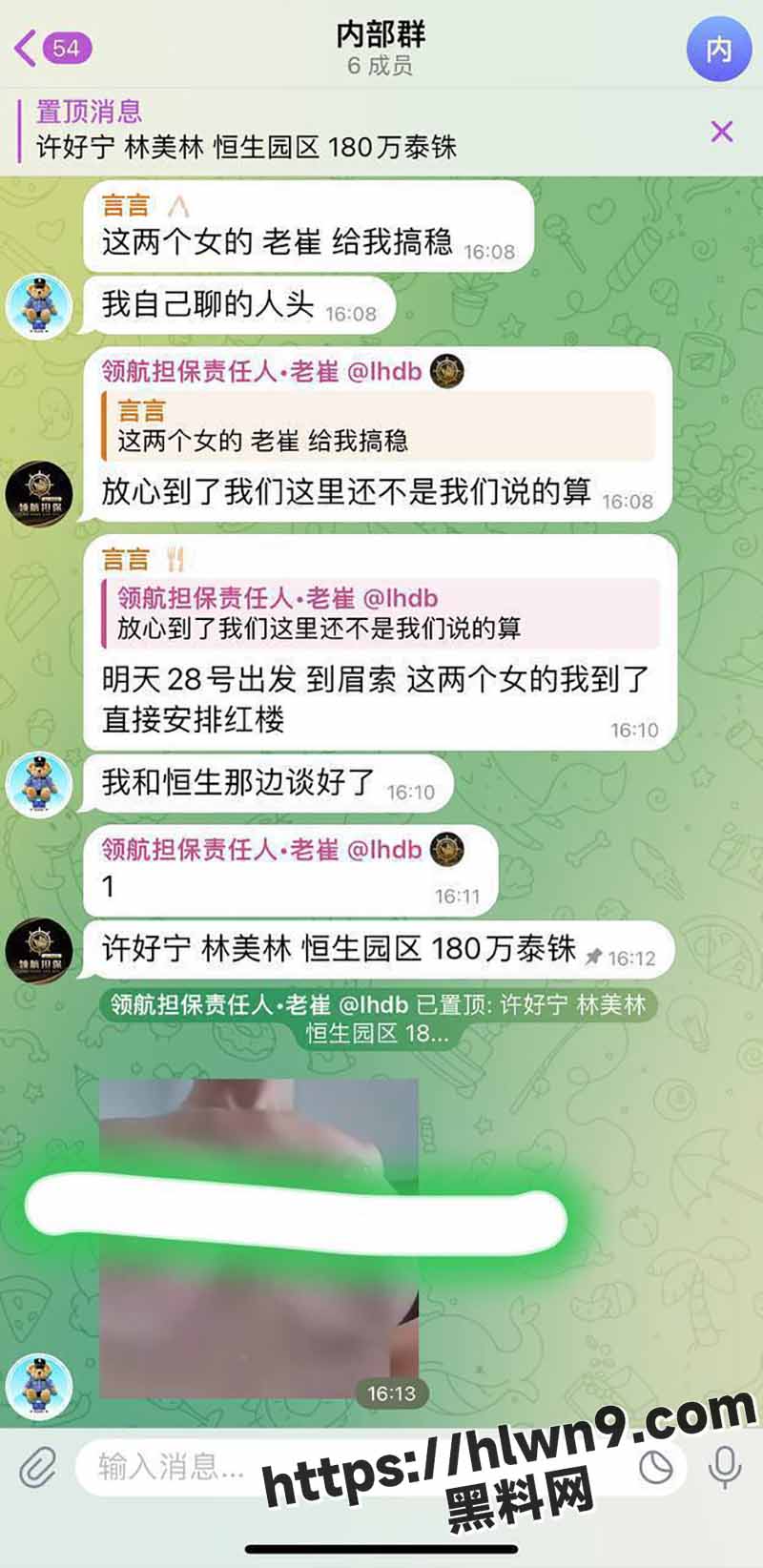
Task: Open the 内部群 group info header
Action: 381,49
